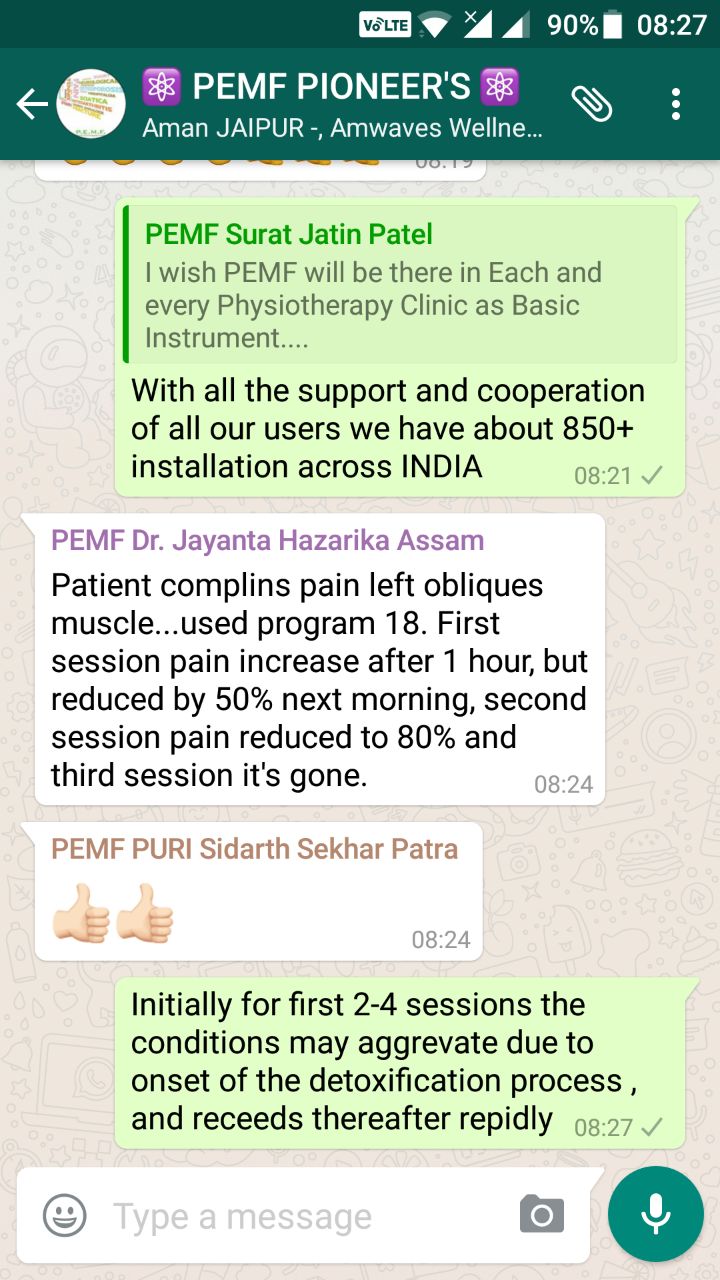Tap the attach paperclip icon
This screenshot has width=720, height=1280.
pos(592,104)
